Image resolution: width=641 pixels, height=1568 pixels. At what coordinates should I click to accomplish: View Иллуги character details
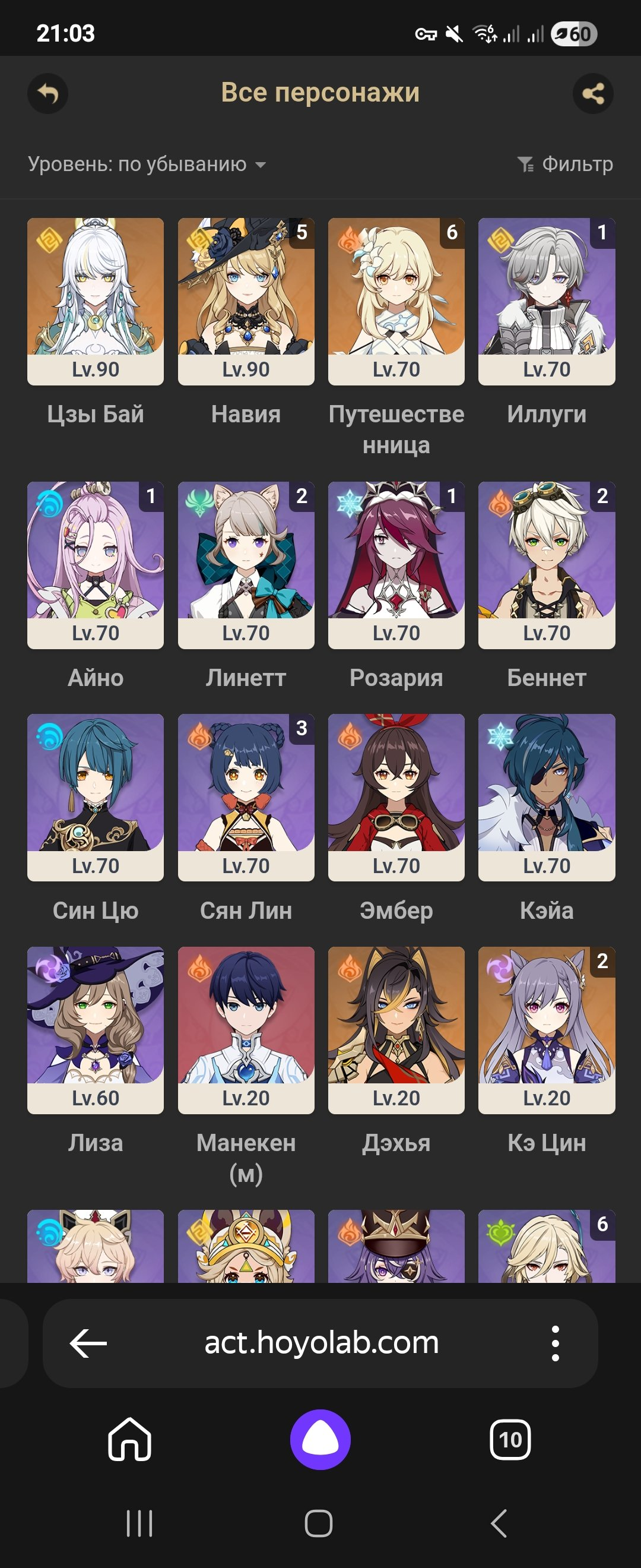click(547, 301)
